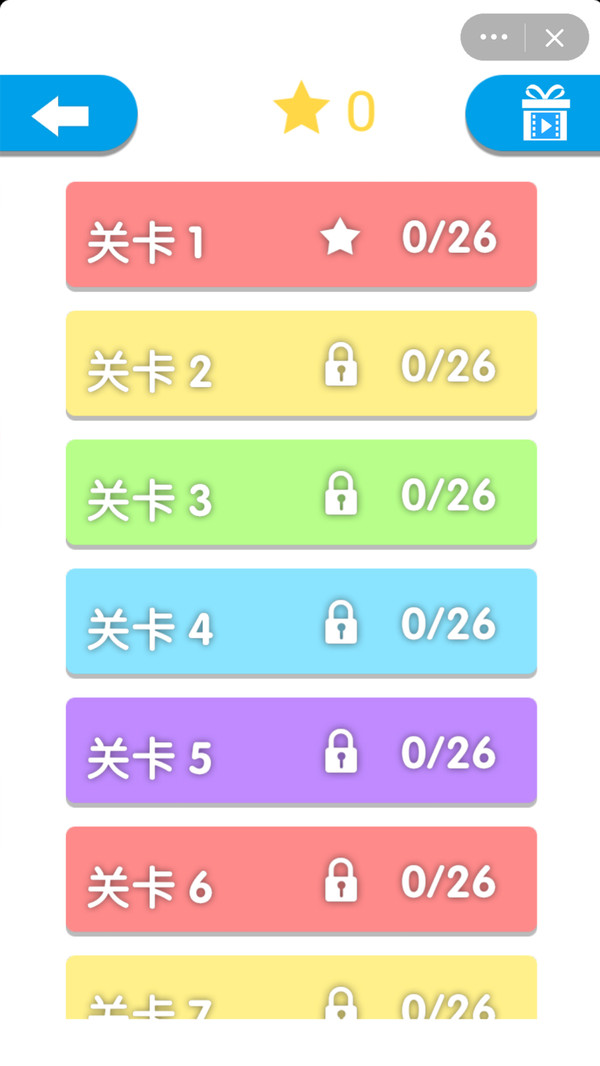Select the locked 关卡 3 row
Viewport: 600px width, 1066px height.
click(x=301, y=493)
